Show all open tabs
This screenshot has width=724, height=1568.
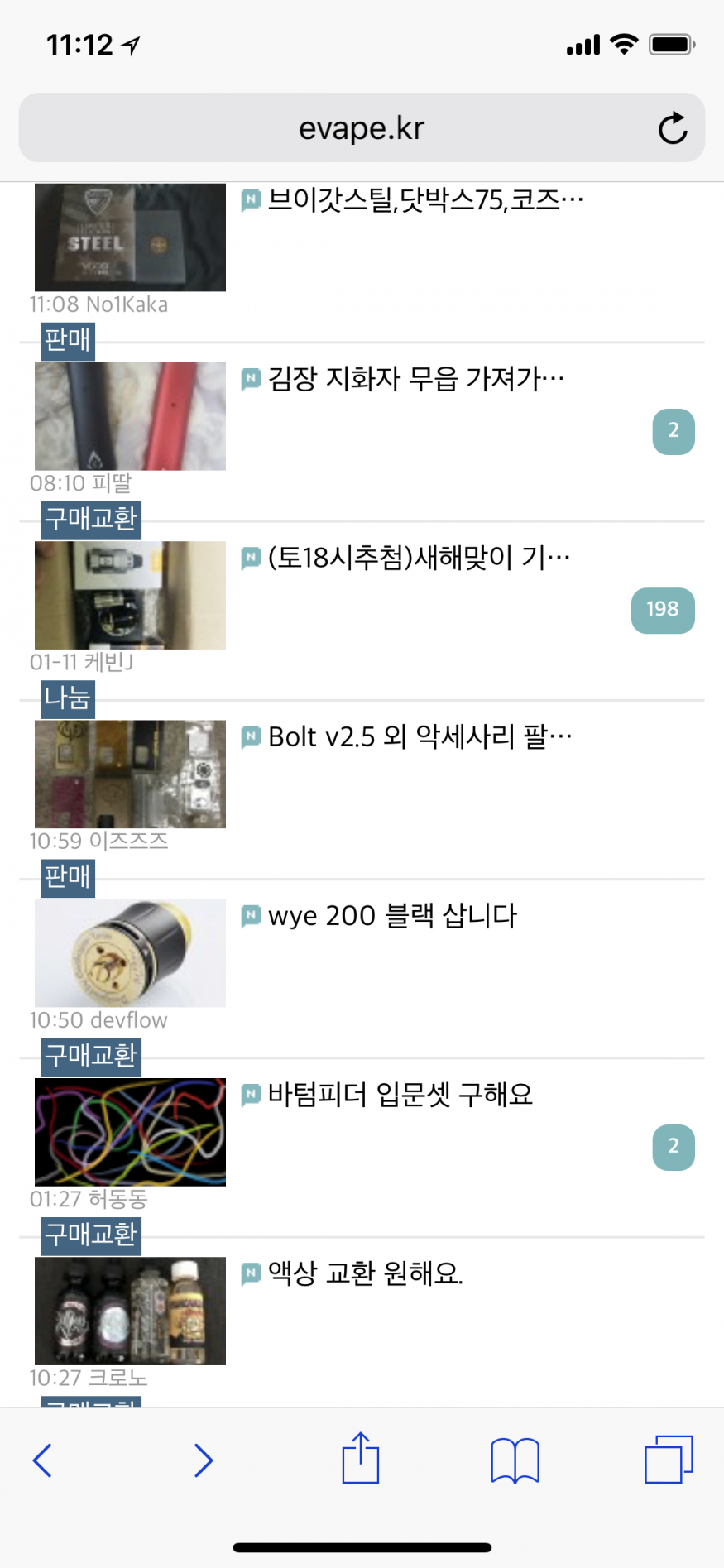669,1460
